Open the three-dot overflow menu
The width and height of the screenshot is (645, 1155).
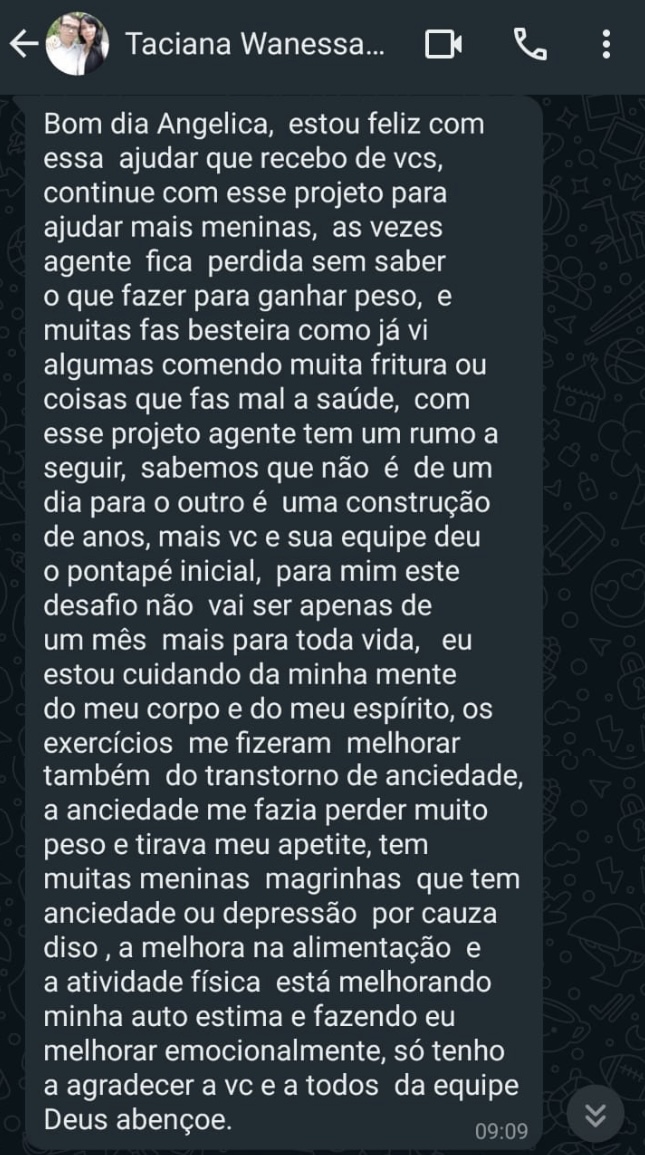coord(606,44)
